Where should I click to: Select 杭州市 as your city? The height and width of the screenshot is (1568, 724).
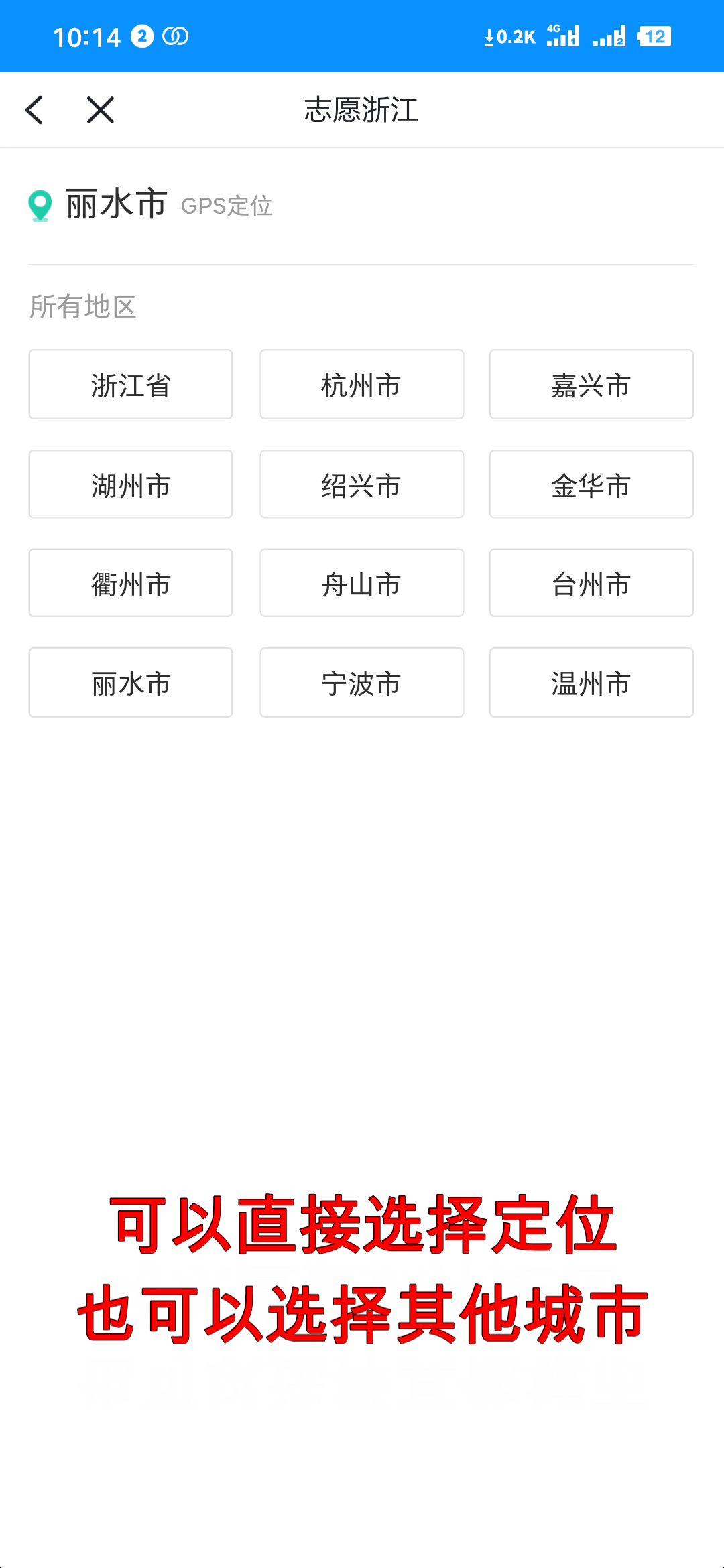pyautogui.click(x=361, y=384)
